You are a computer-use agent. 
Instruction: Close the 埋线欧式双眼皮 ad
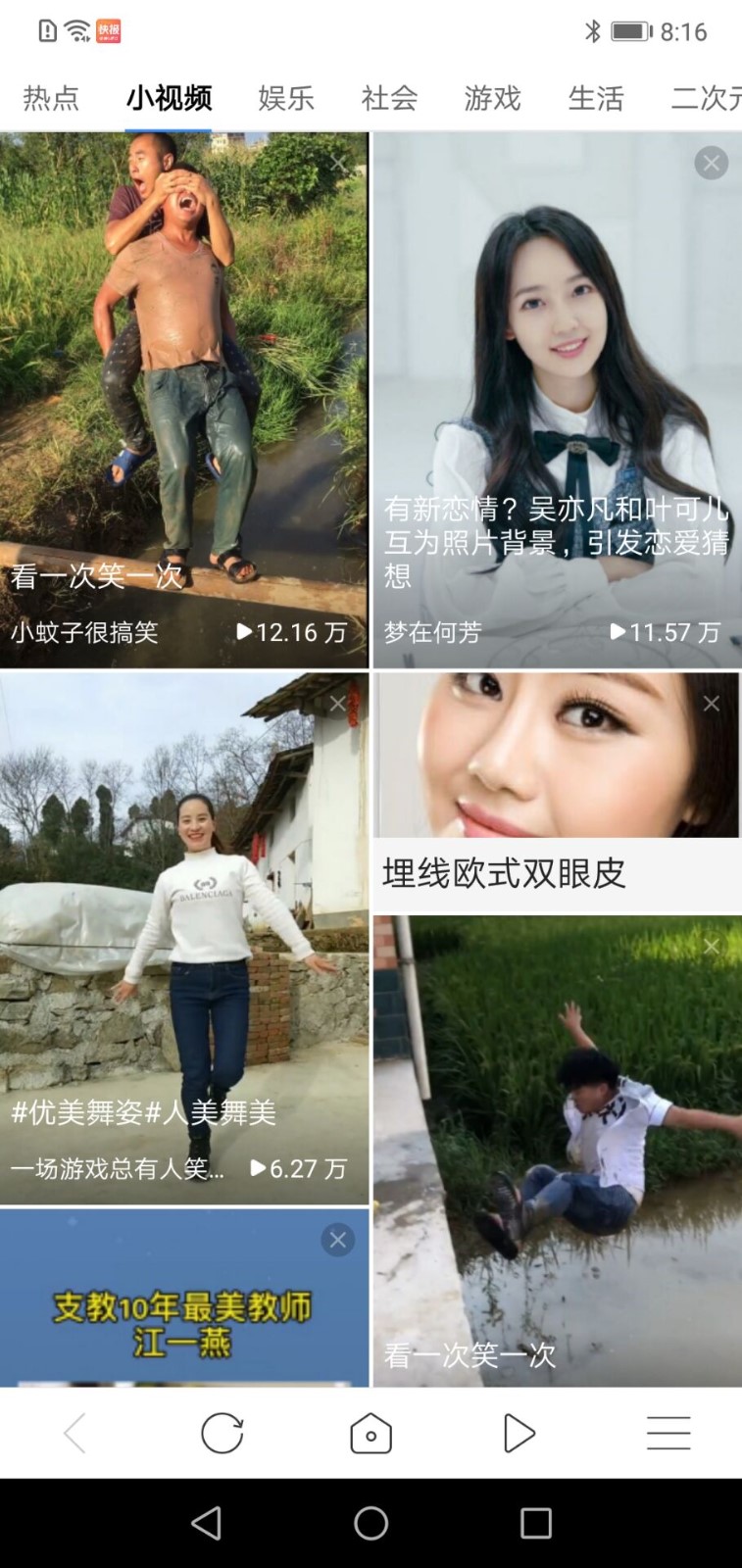[712, 704]
